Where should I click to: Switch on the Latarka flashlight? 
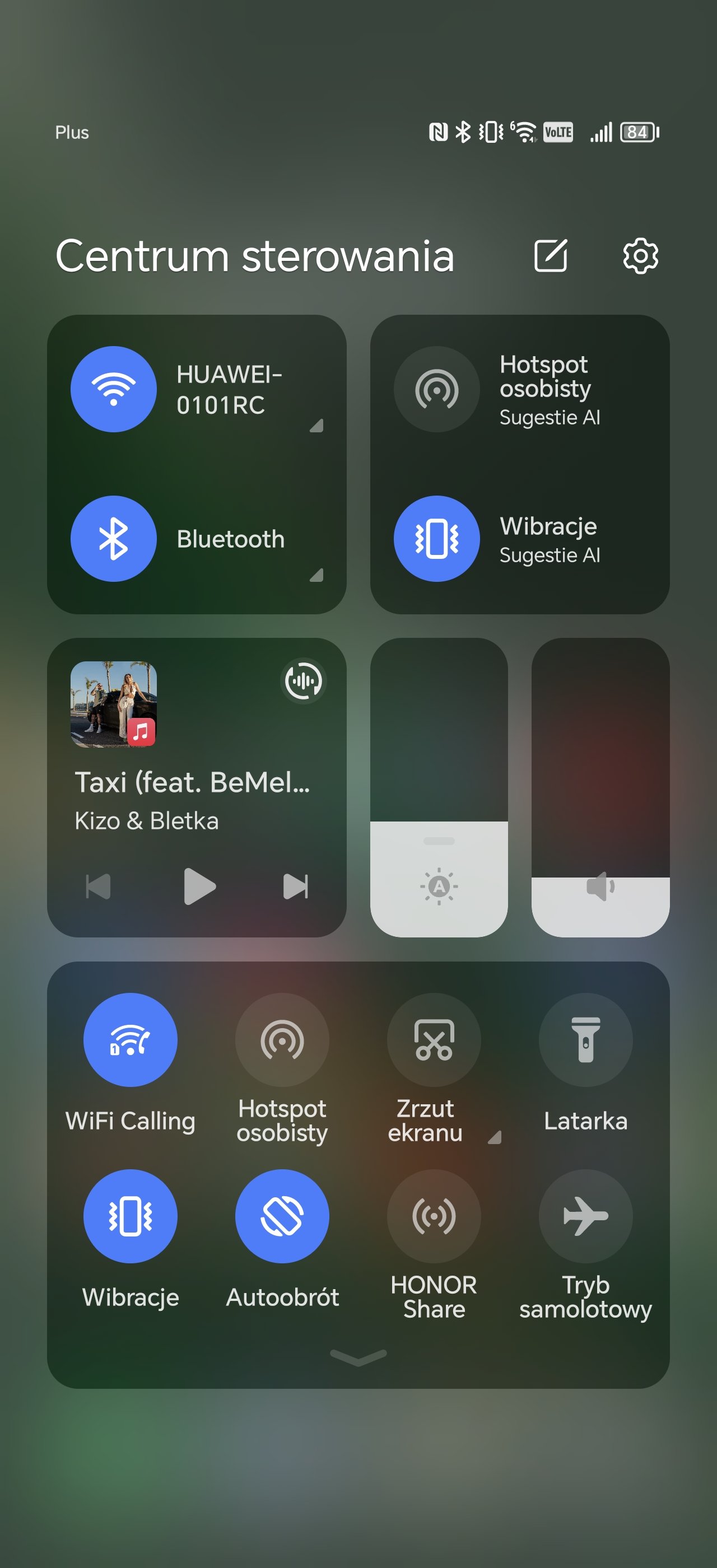coord(585,1040)
